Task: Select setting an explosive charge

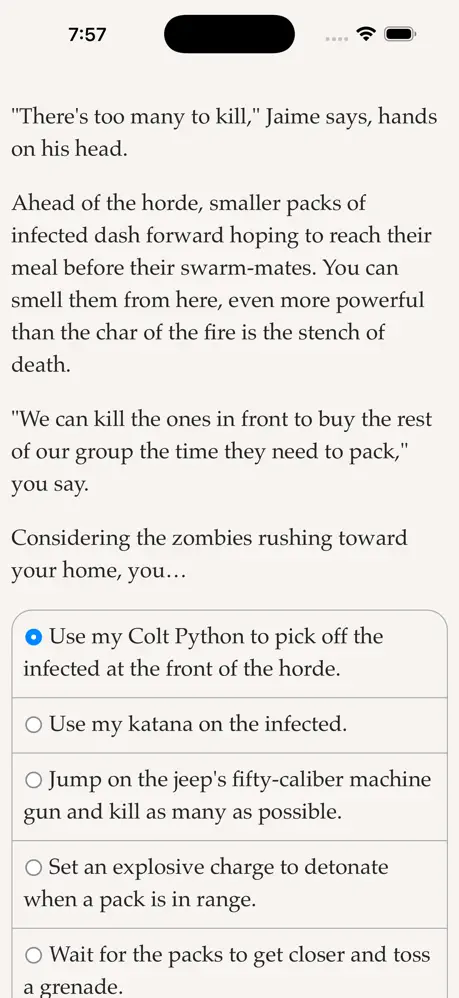Action: (229, 884)
